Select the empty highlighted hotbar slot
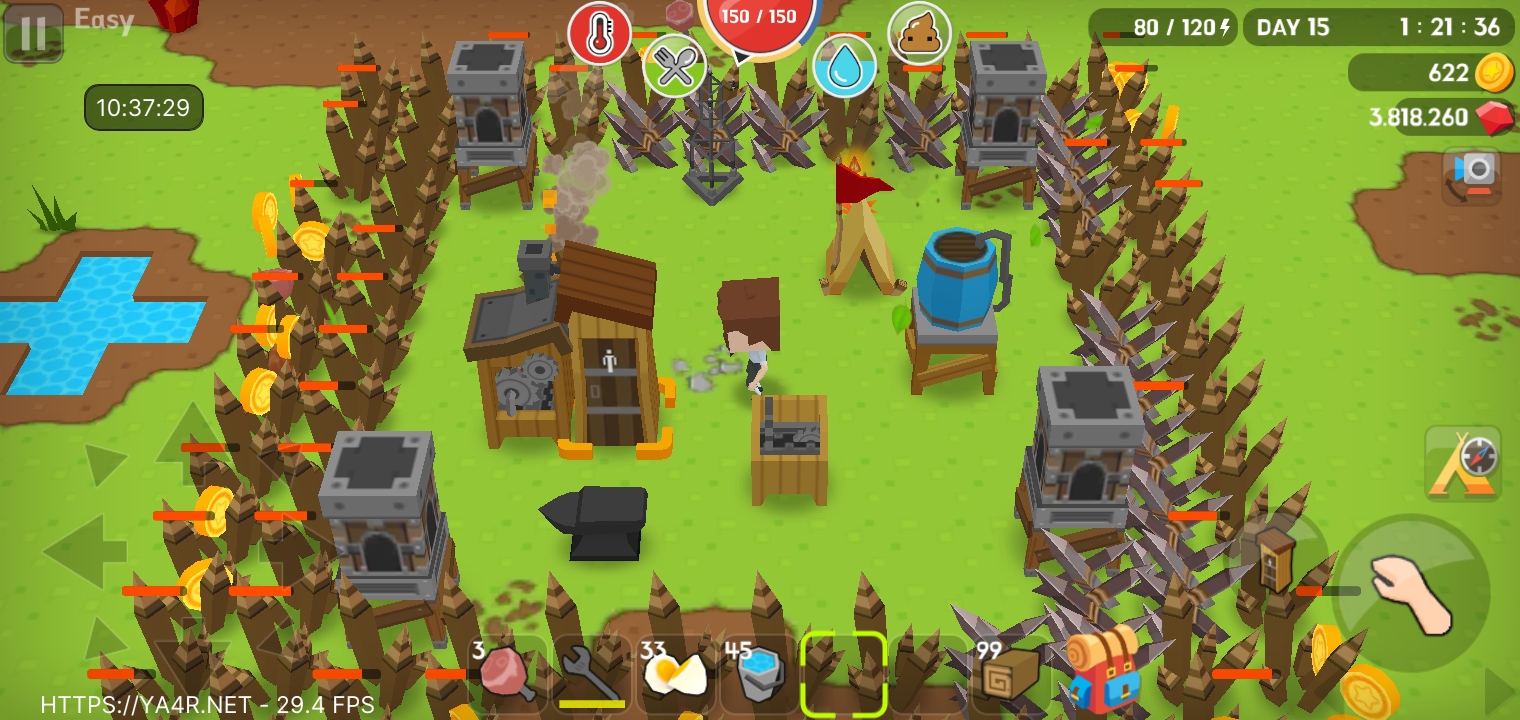This screenshot has width=1520, height=720. [843, 674]
